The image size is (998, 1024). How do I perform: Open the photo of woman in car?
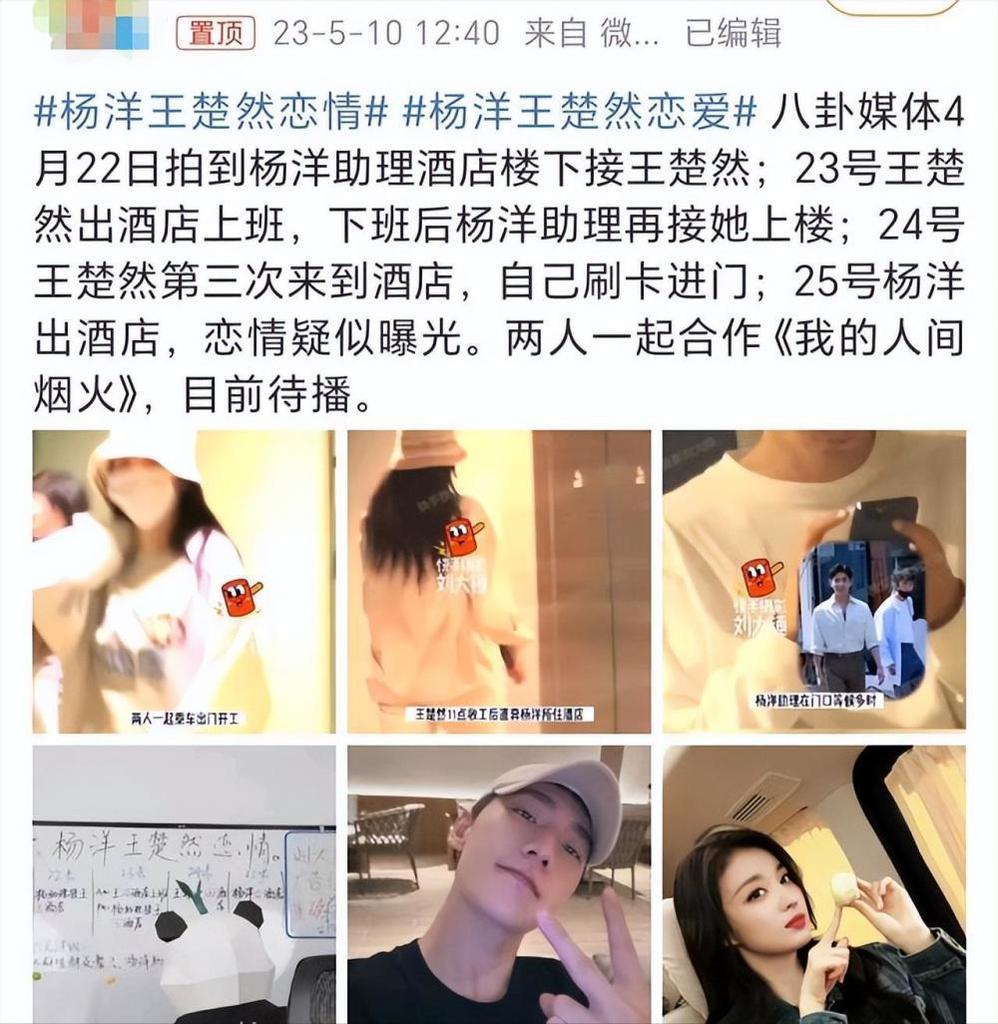tap(814, 884)
